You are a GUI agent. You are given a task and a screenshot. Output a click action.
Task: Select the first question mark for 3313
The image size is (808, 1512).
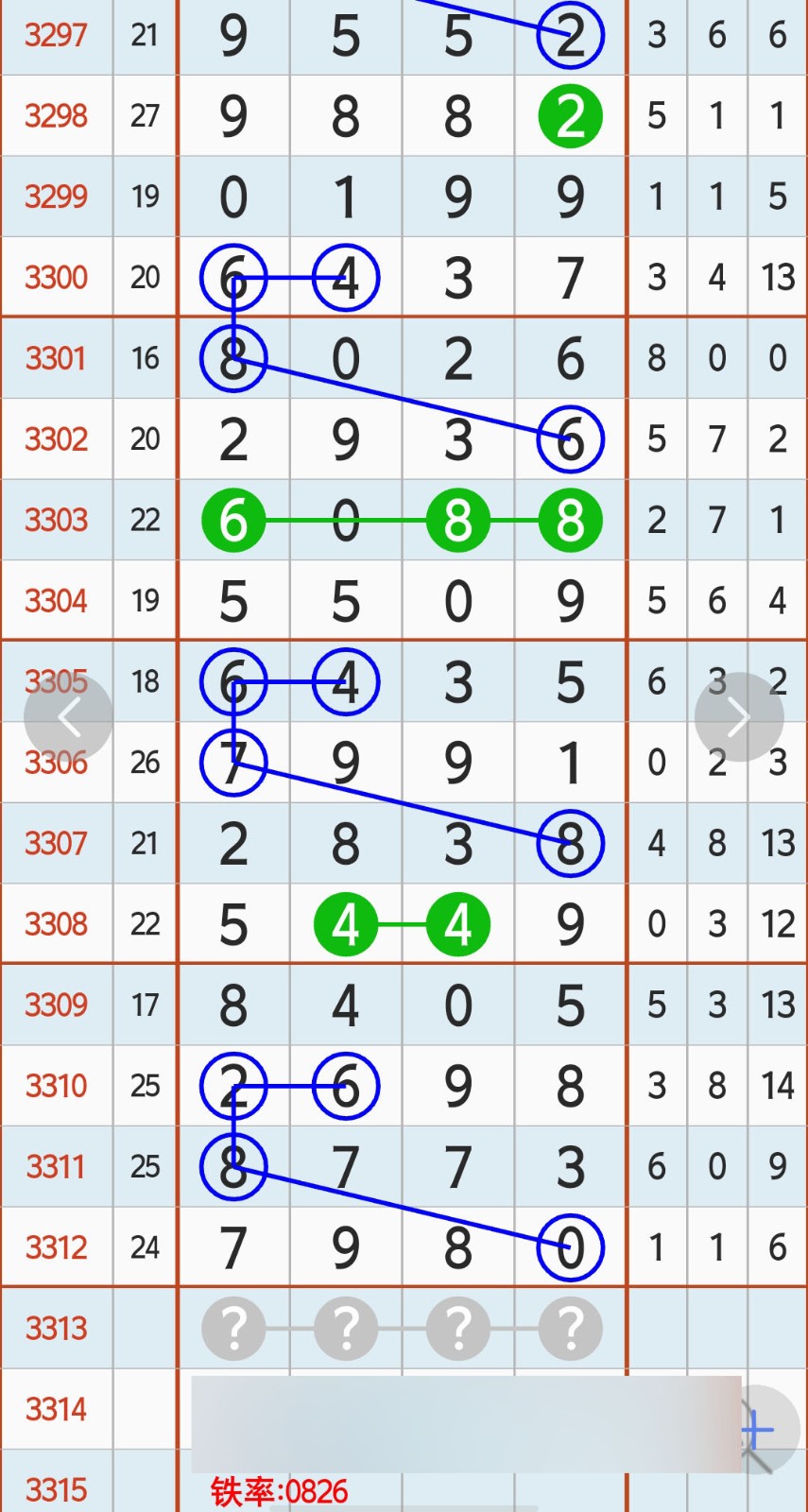click(x=233, y=1329)
